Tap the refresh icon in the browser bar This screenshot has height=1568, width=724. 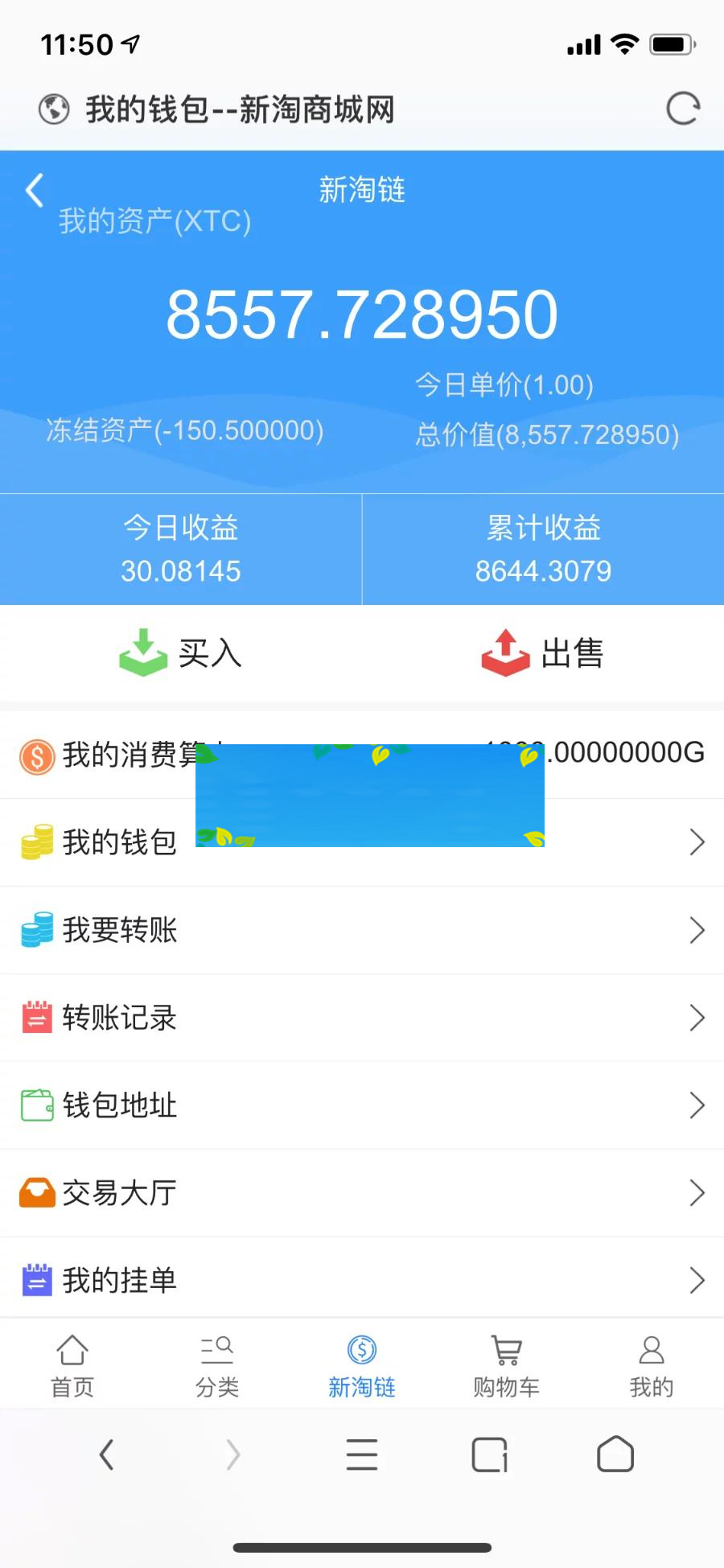[x=683, y=107]
